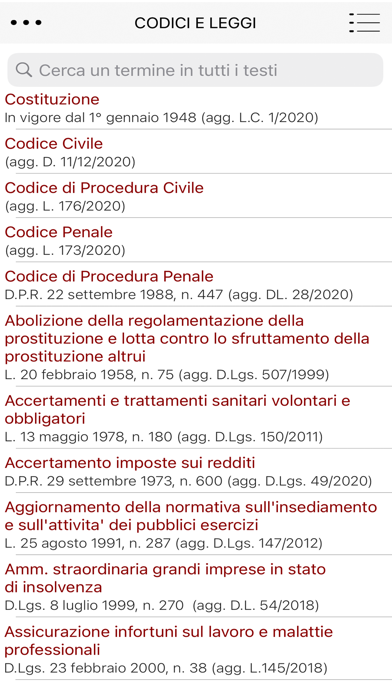The image size is (392, 696).
Task: Select Codice di Procedura Civile
Action: click(196, 196)
